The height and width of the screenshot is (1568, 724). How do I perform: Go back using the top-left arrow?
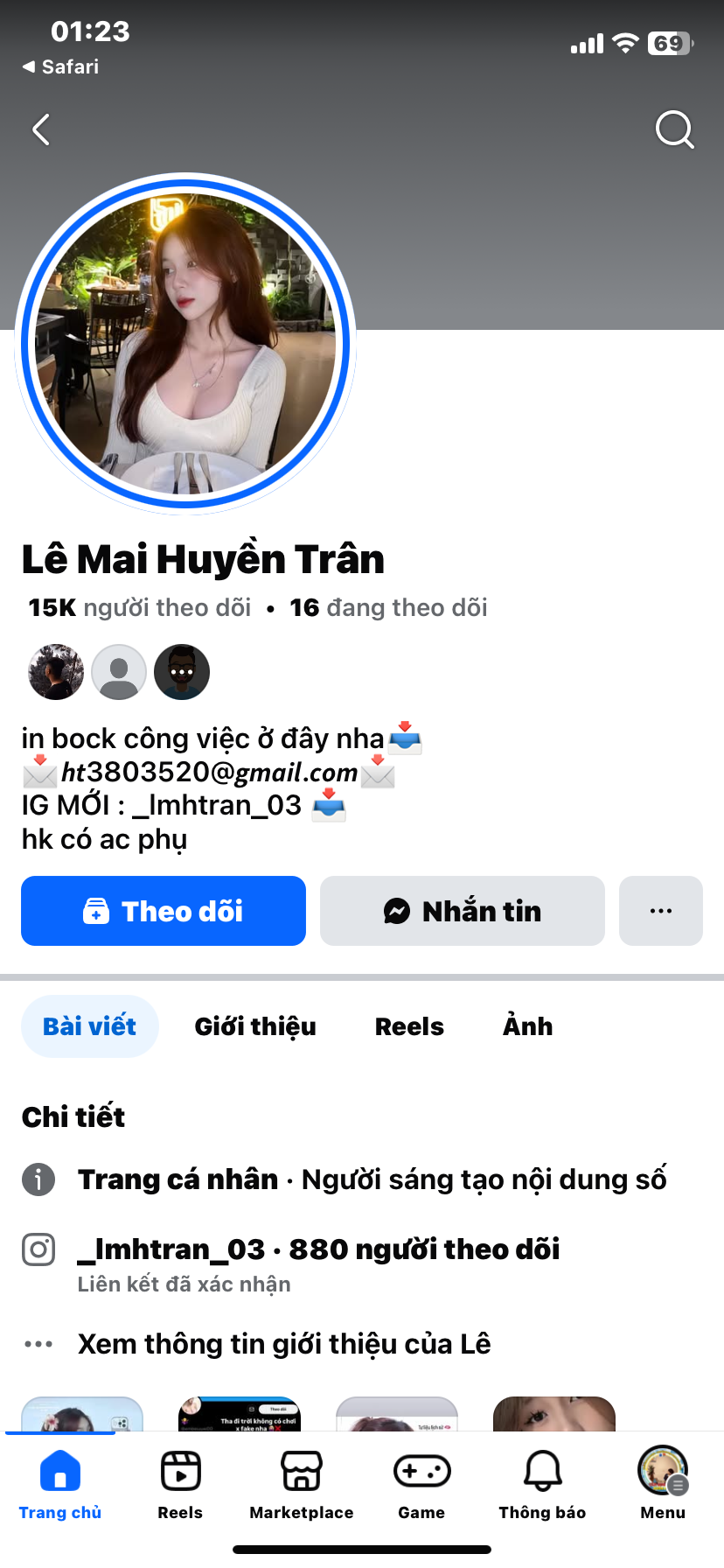click(x=41, y=129)
